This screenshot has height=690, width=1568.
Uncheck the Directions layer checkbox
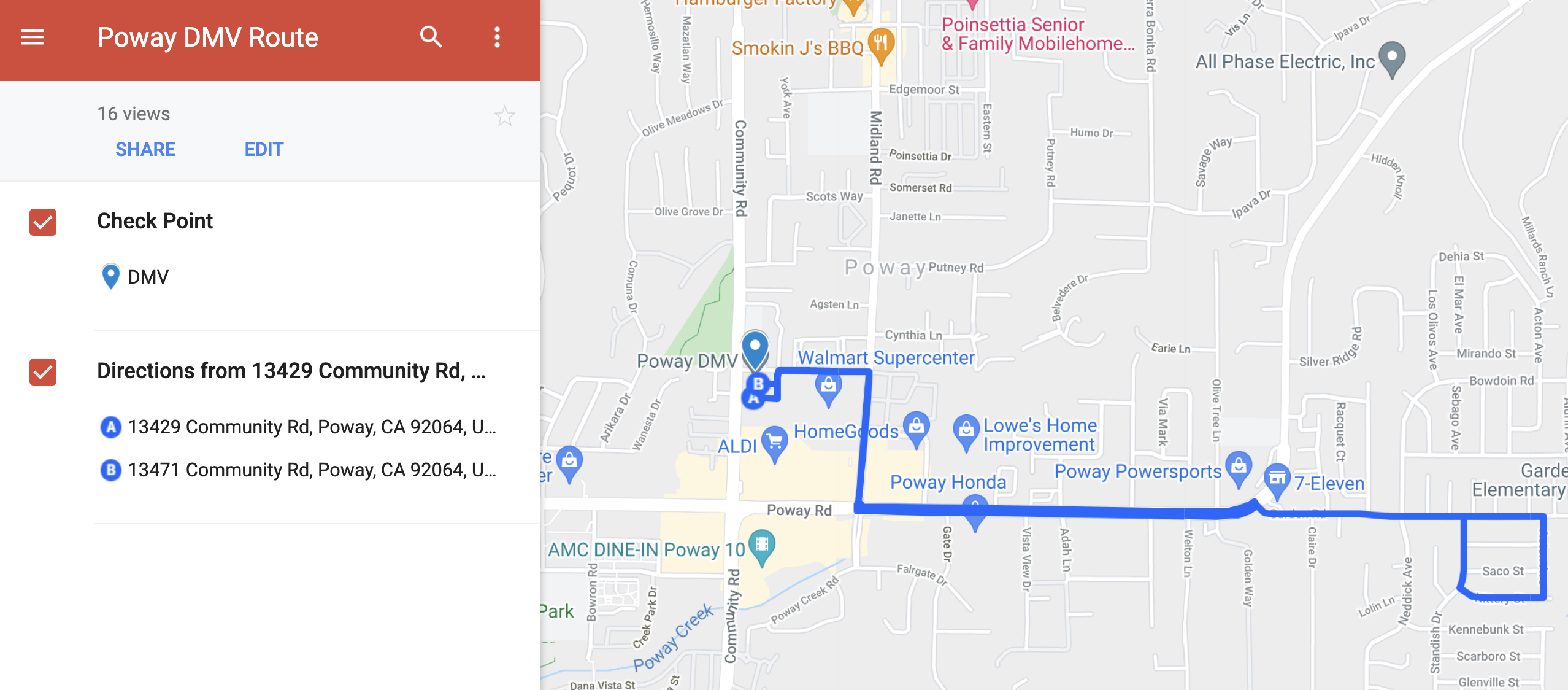pos(43,371)
